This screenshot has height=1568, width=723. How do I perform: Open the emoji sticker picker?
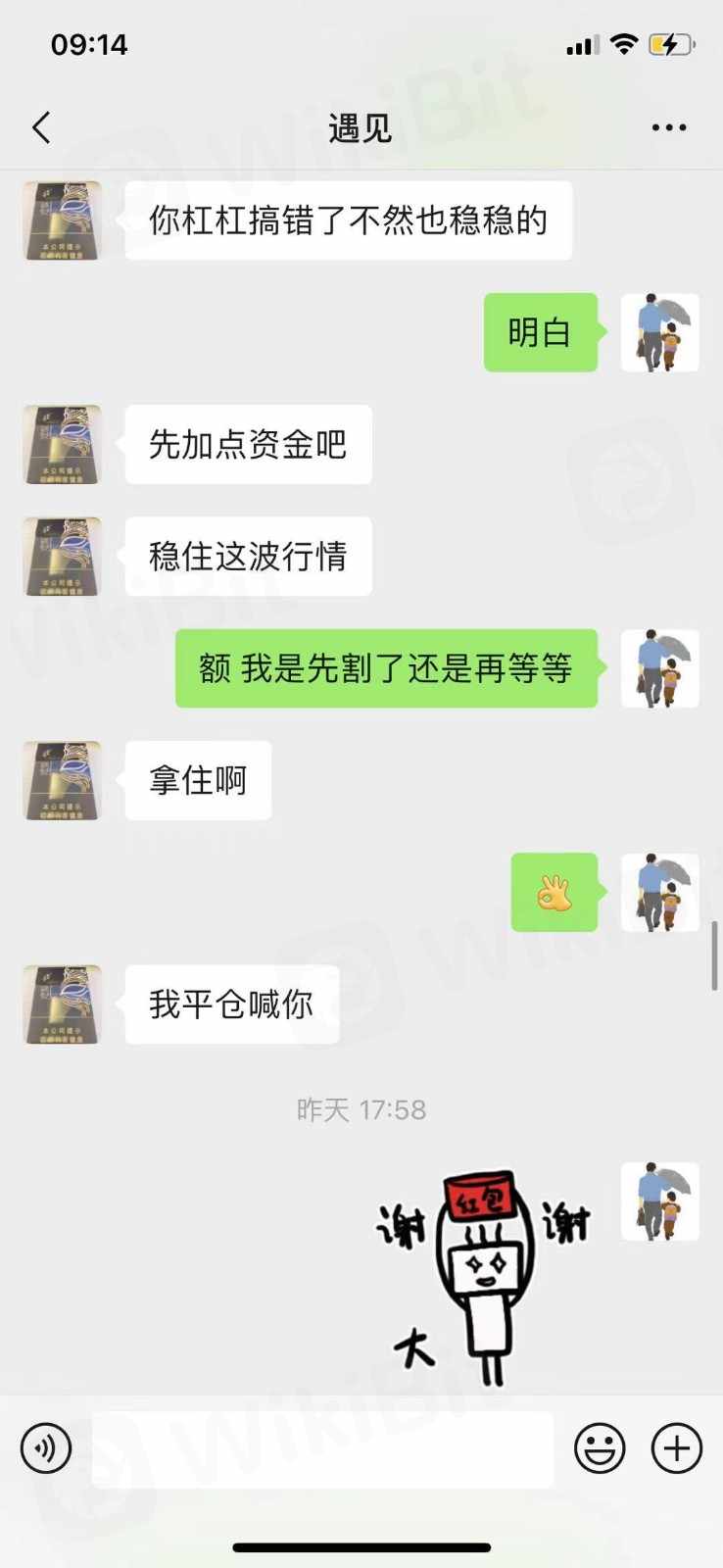click(599, 1448)
